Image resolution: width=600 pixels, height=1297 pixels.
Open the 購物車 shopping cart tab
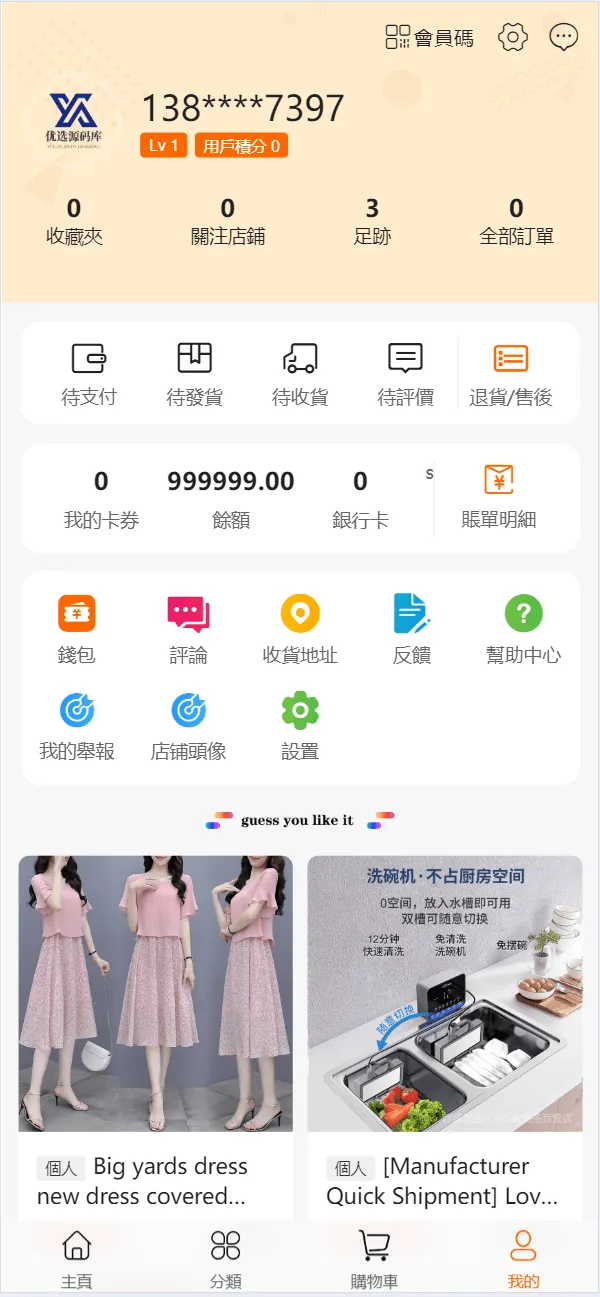(x=374, y=1258)
